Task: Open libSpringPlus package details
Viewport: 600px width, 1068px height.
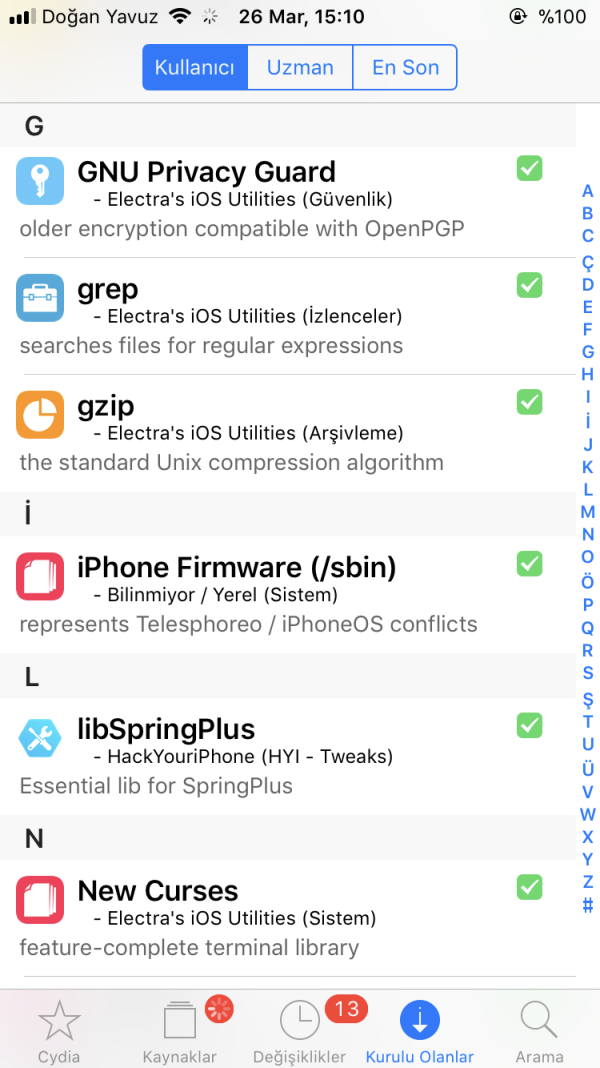Action: 280,756
